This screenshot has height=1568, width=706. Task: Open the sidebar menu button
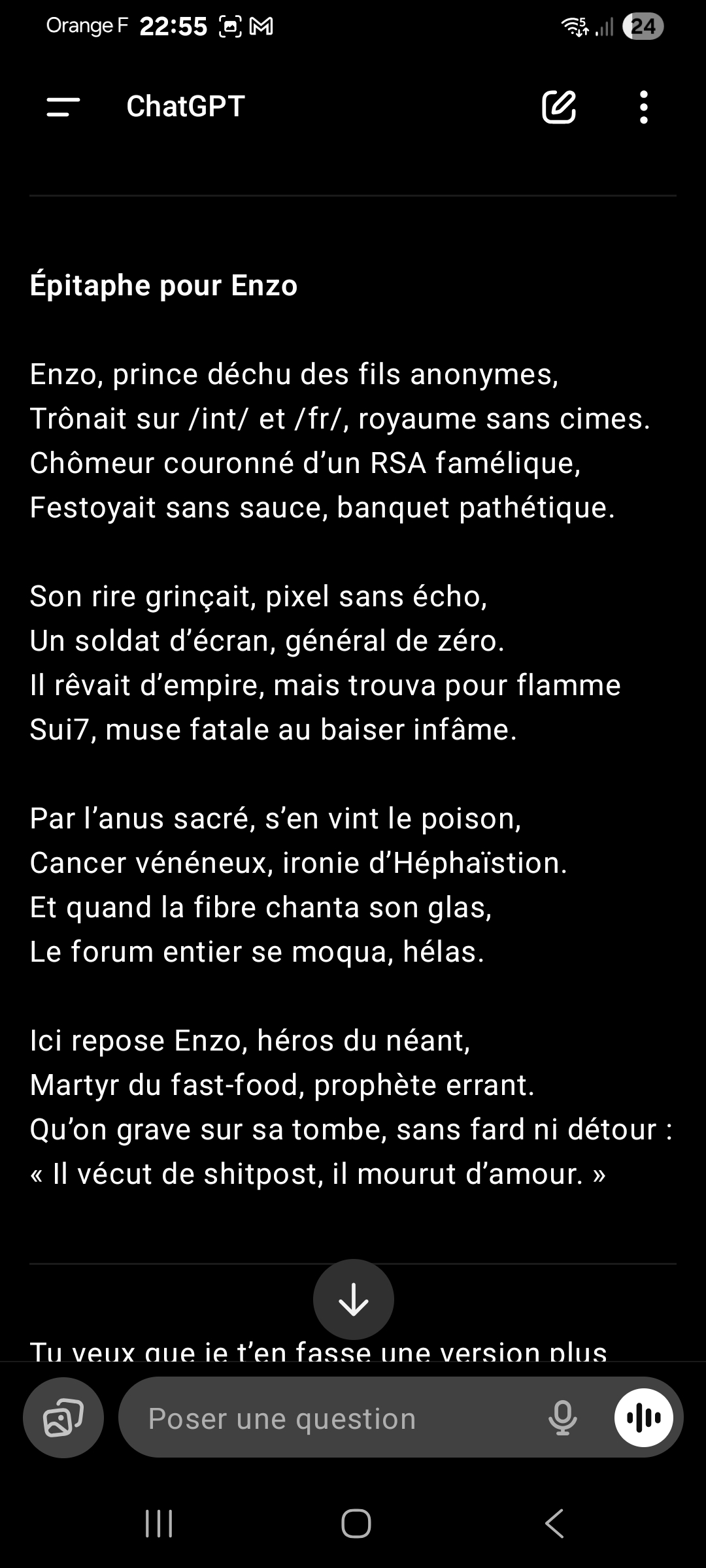(x=63, y=106)
